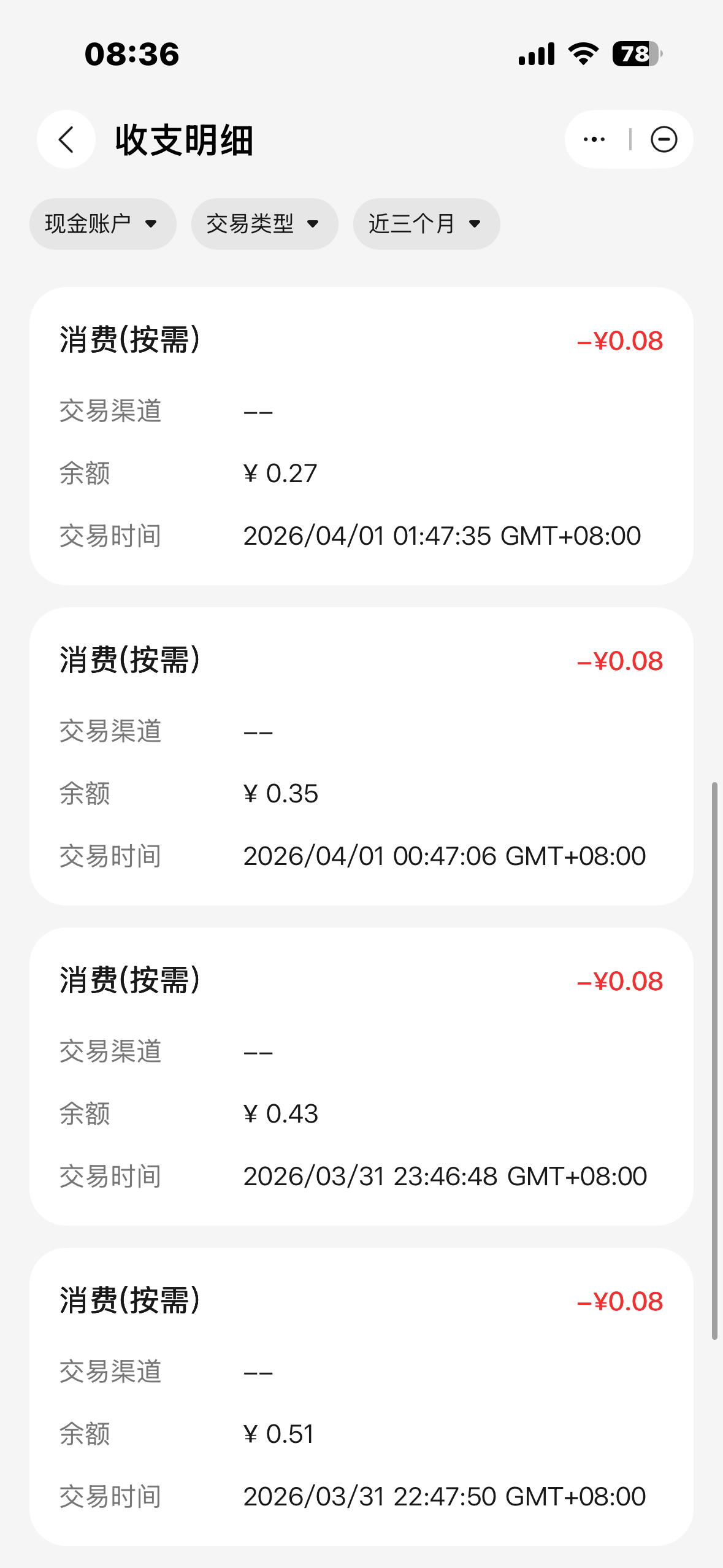Go back from 收支明细 page
Viewport: 723px width, 1568px height.
66,140
